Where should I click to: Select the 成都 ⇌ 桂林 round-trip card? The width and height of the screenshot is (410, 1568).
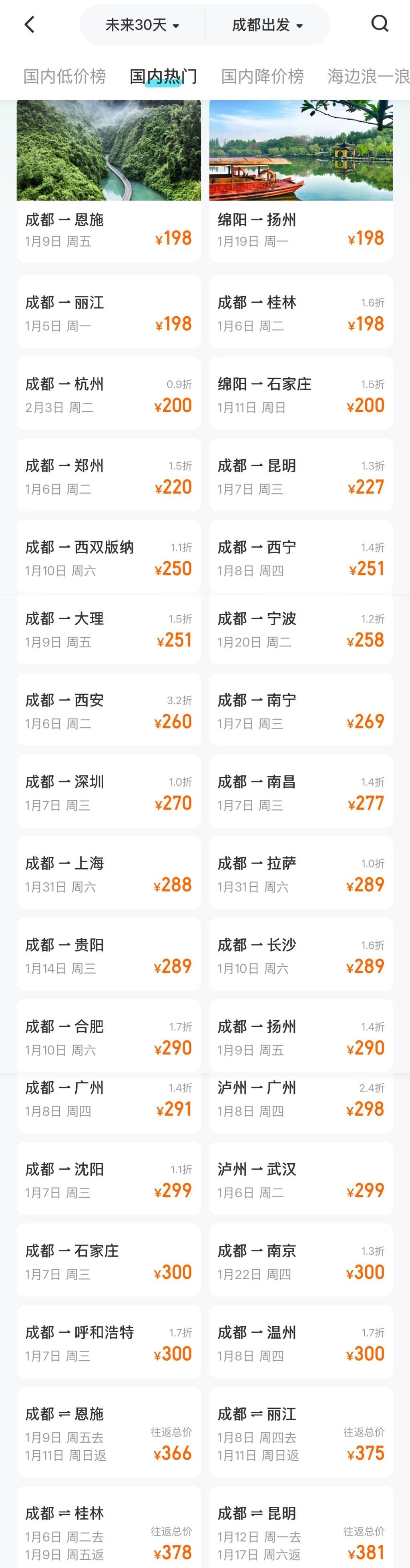(109, 1528)
